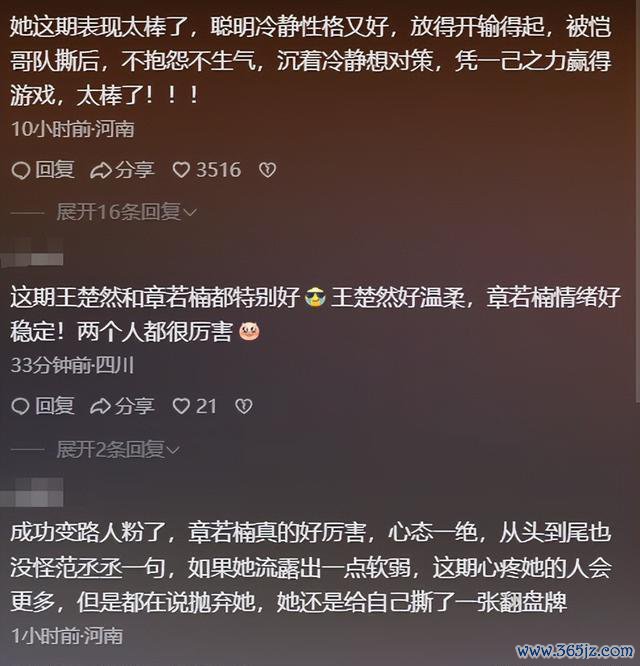Share the comment about 王楚然和章若楠
This screenshot has width=640, height=666.
pos(122,405)
